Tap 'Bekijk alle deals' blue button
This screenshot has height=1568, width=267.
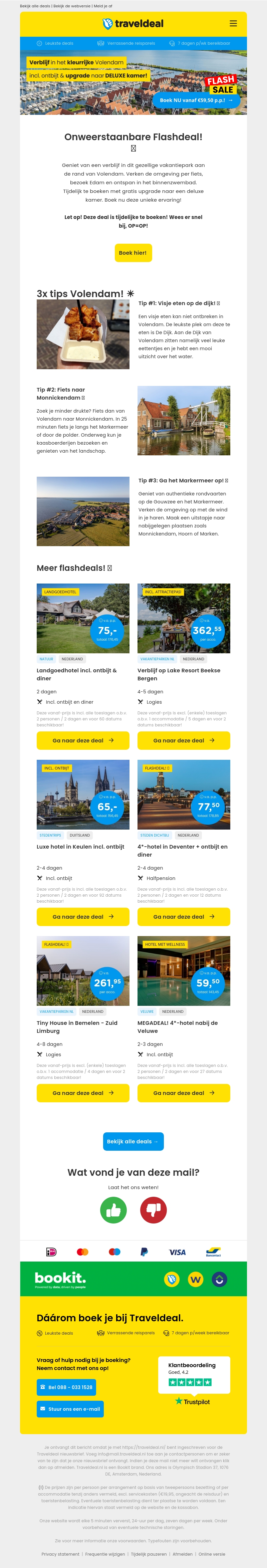tap(133, 1141)
